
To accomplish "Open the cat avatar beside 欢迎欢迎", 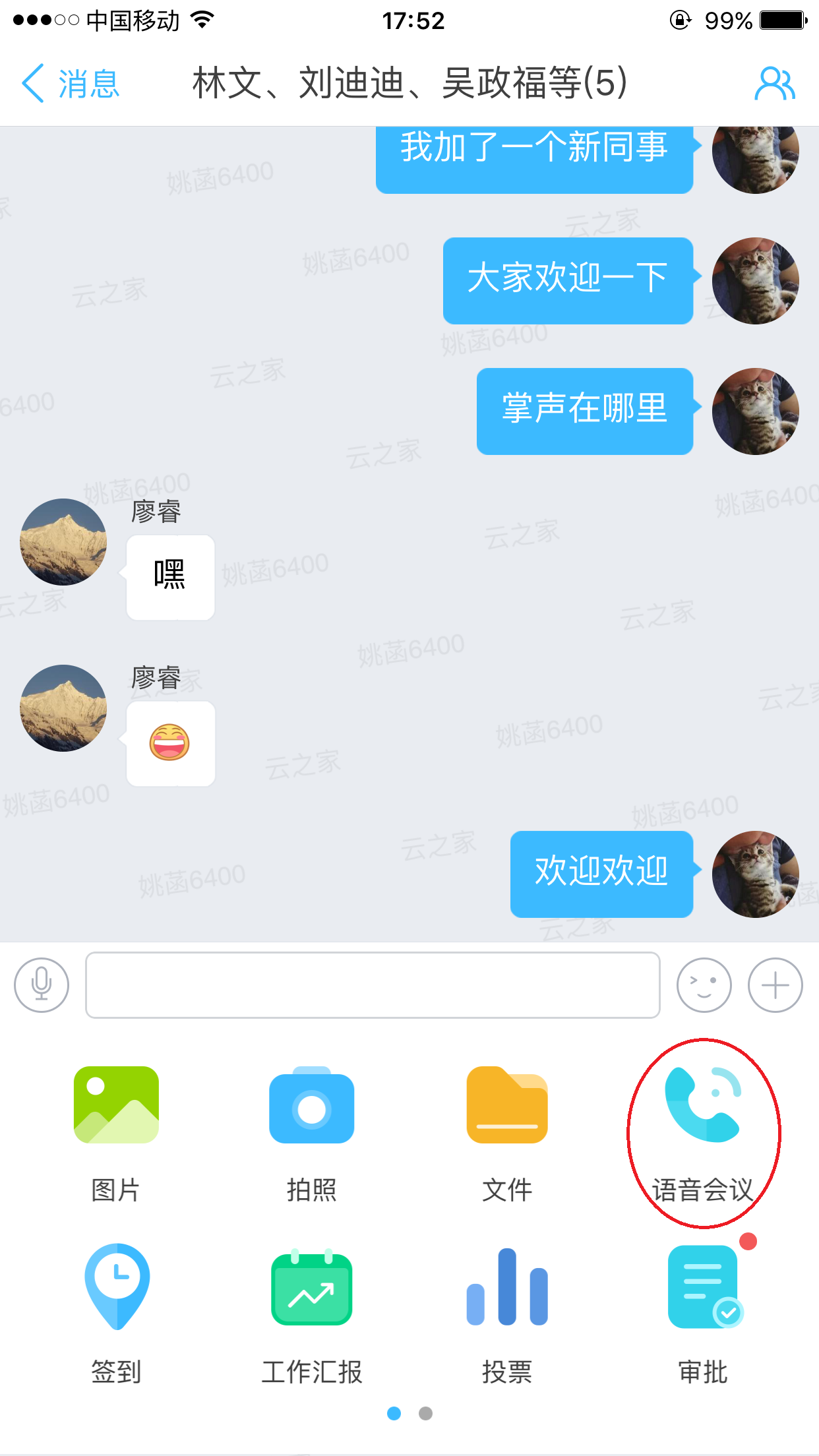I will pyautogui.click(x=755, y=874).
